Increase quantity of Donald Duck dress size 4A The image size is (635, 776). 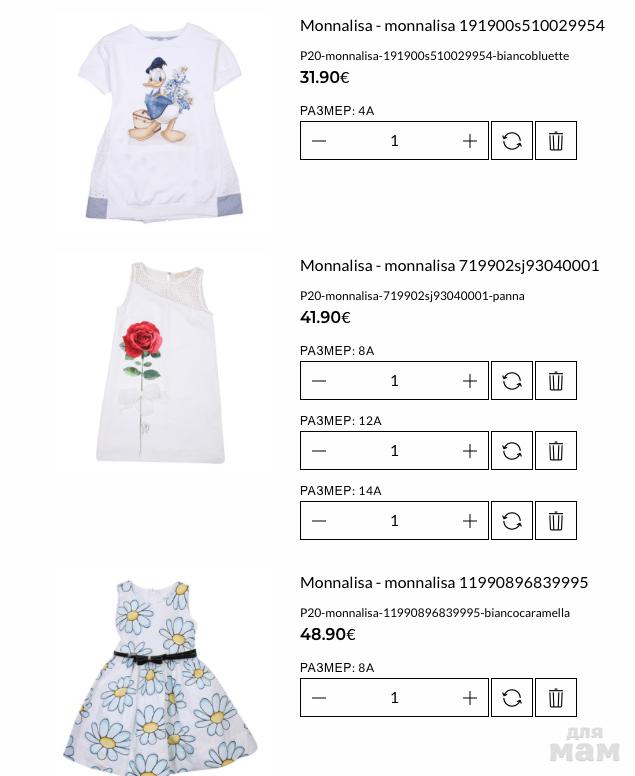tap(470, 141)
